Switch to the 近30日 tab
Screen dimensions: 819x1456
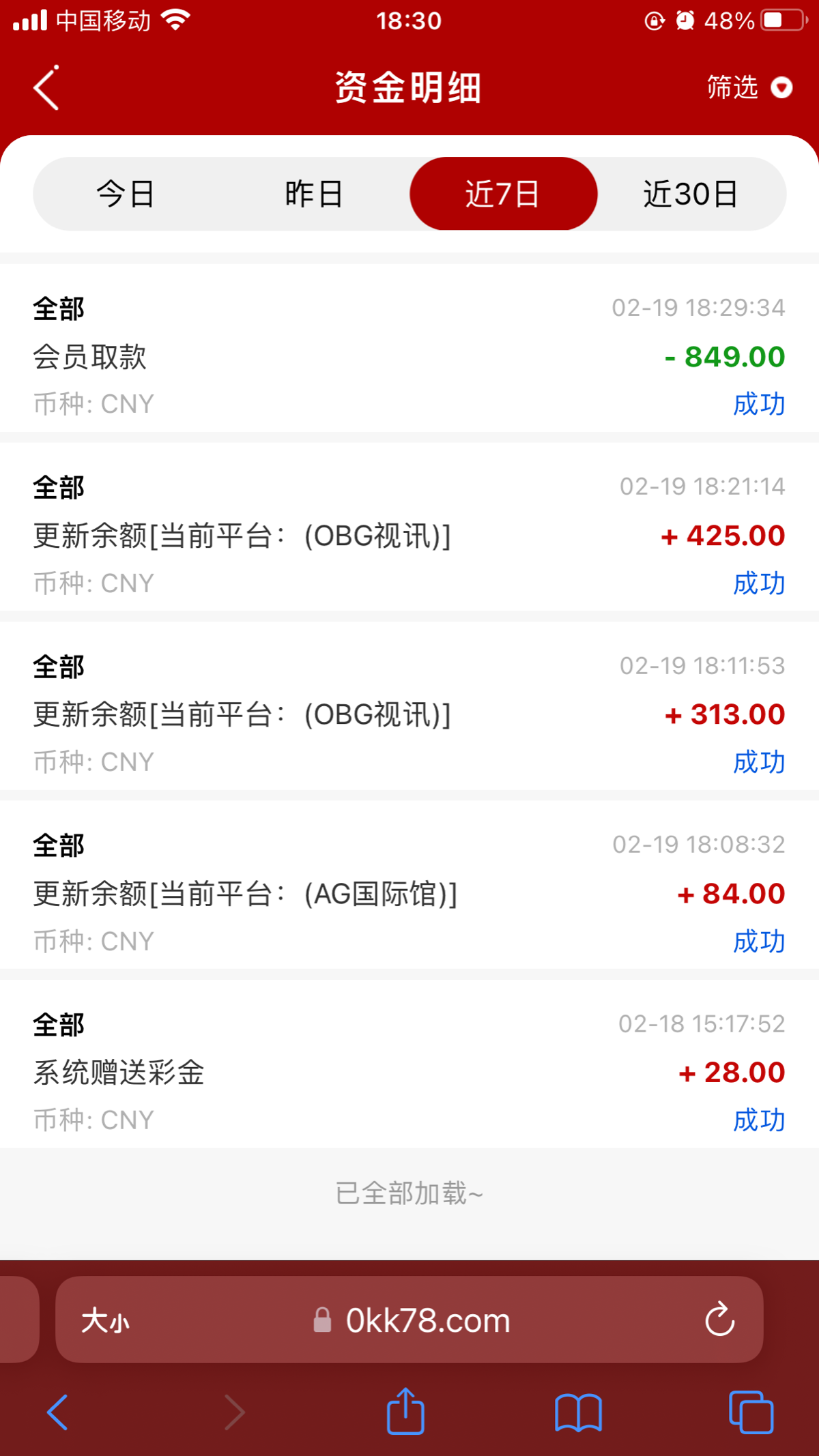click(x=691, y=194)
